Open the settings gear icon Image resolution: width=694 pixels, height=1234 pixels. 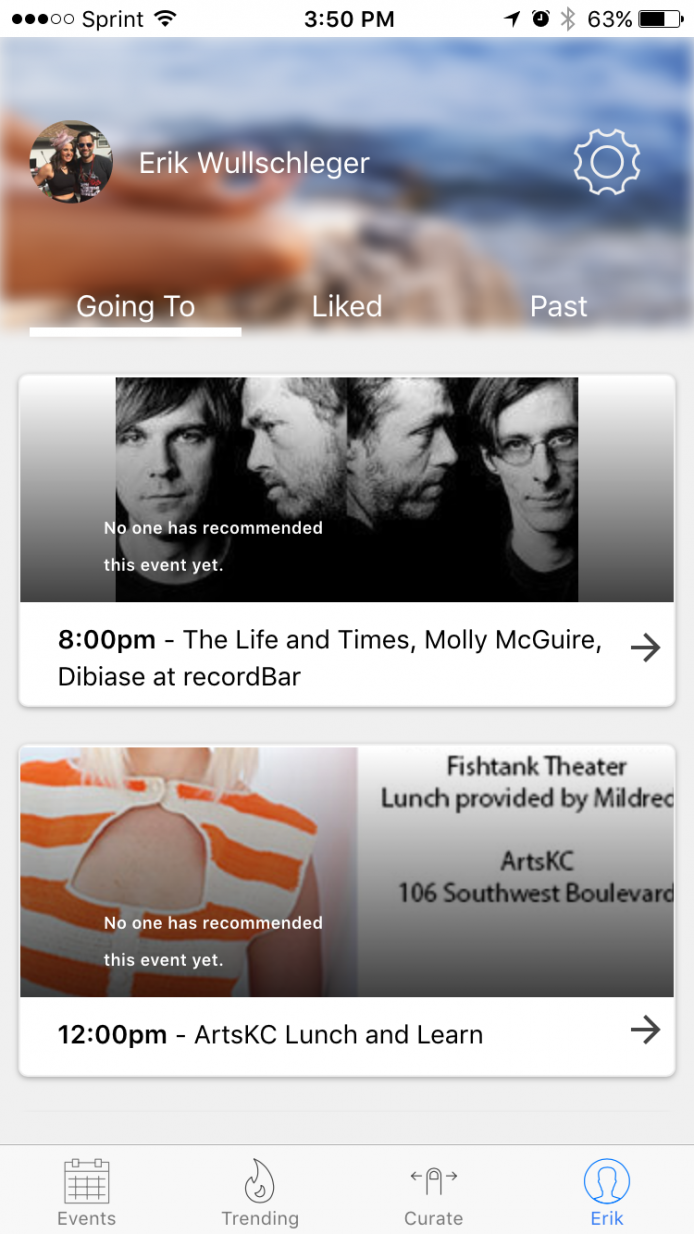coord(607,162)
